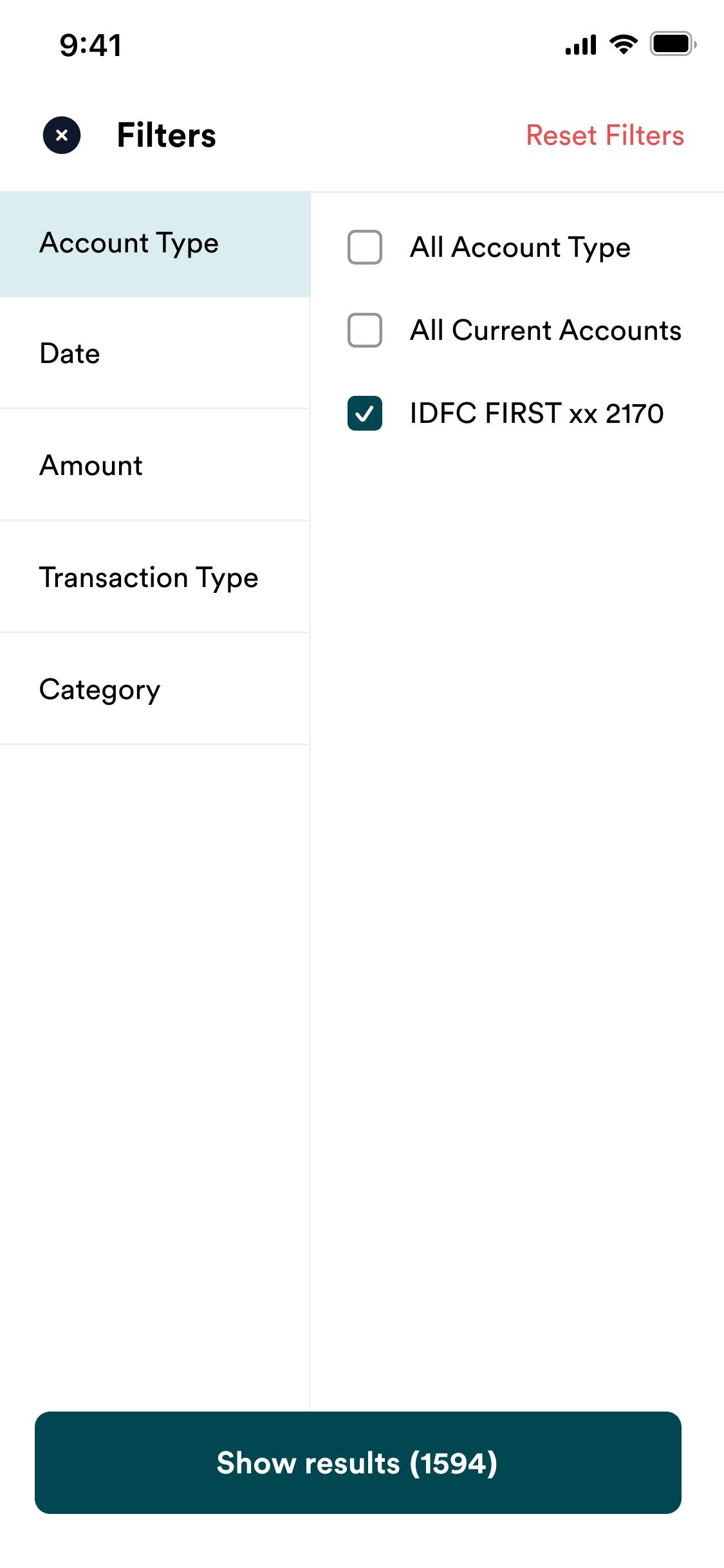Show the 1594 results
This screenshot has height=1568, width=724.
click(x=358, y=1462)
